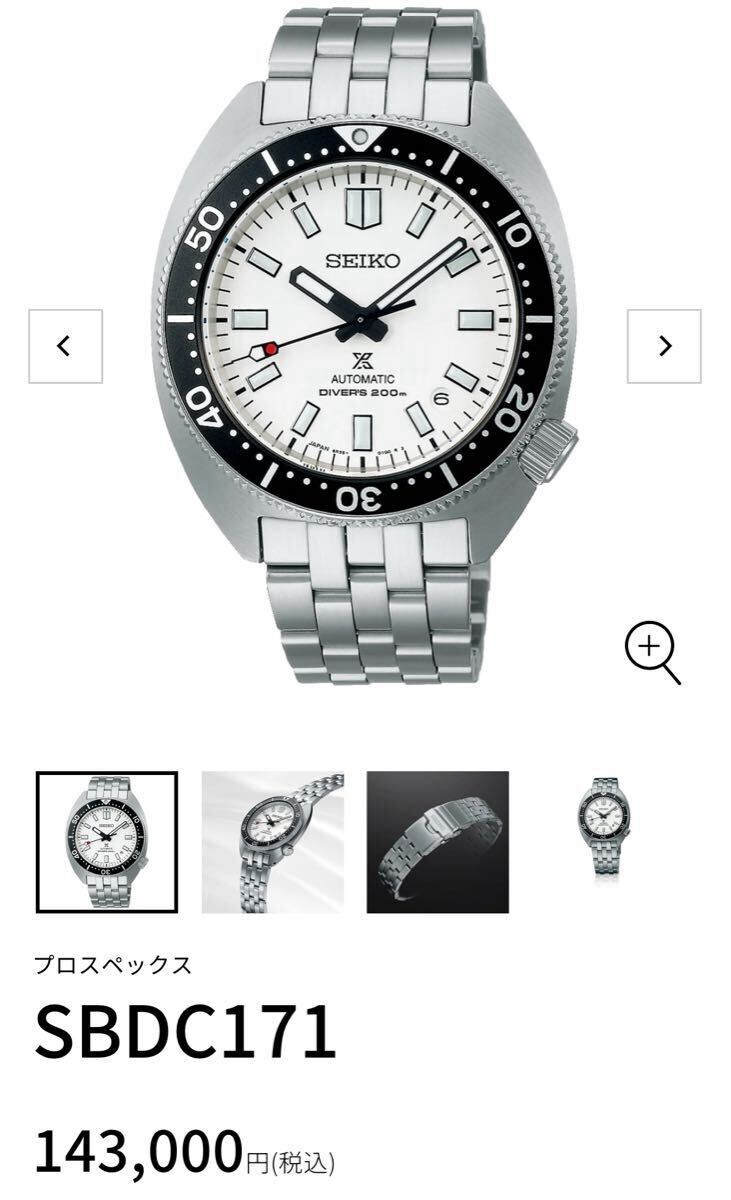Select the angled watch thumbnail
This screenshot has height=1200, width=731.
point(272,842)
